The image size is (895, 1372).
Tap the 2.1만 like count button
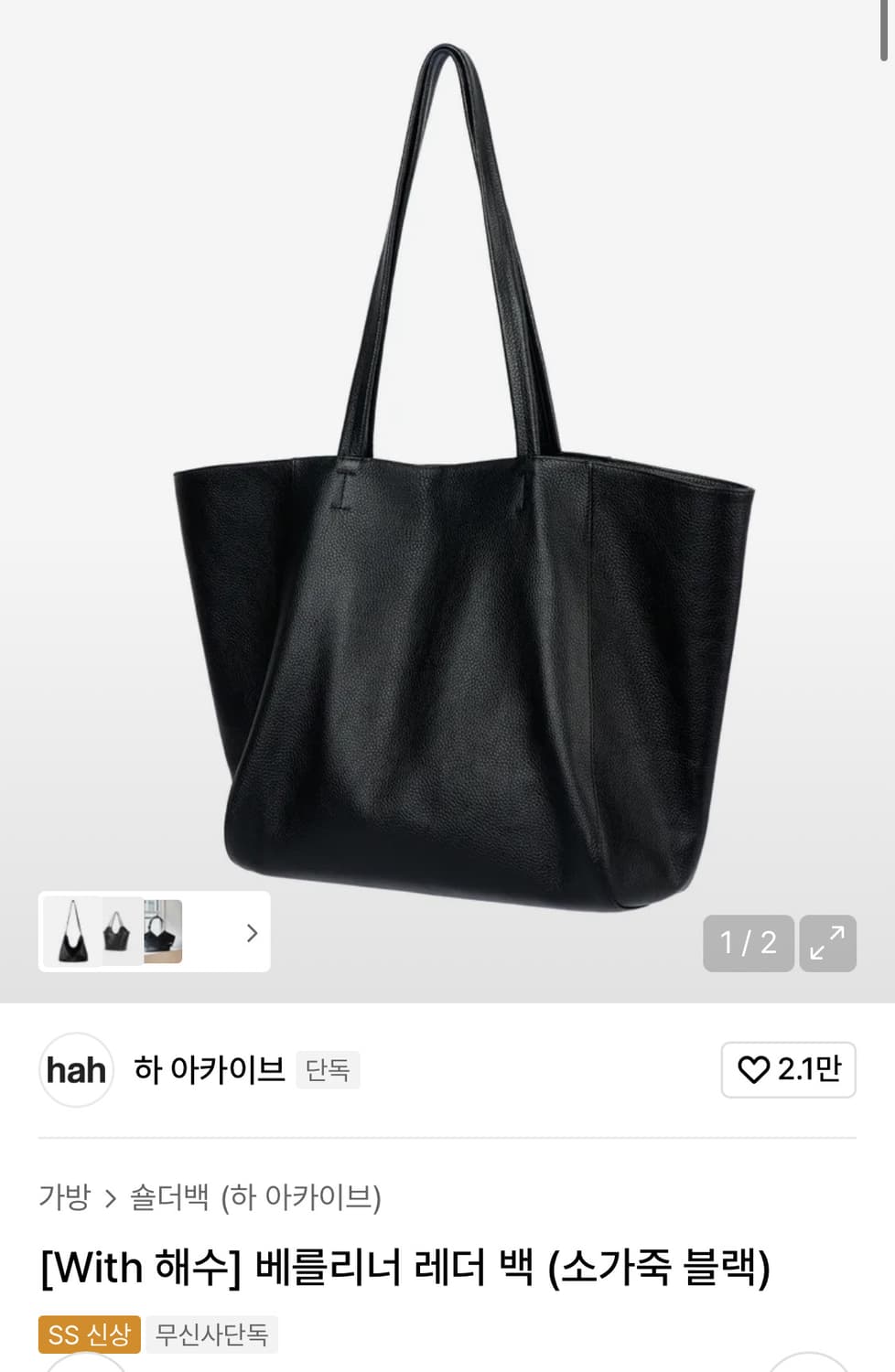788,1070
